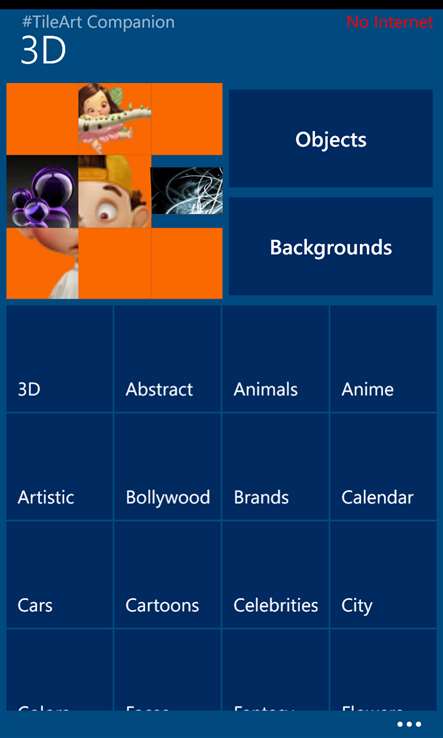Screen dimensions: 443x738
Task: Tap the 3D preview tile collage
Action: pyautogui.click(x=114, y=191)
